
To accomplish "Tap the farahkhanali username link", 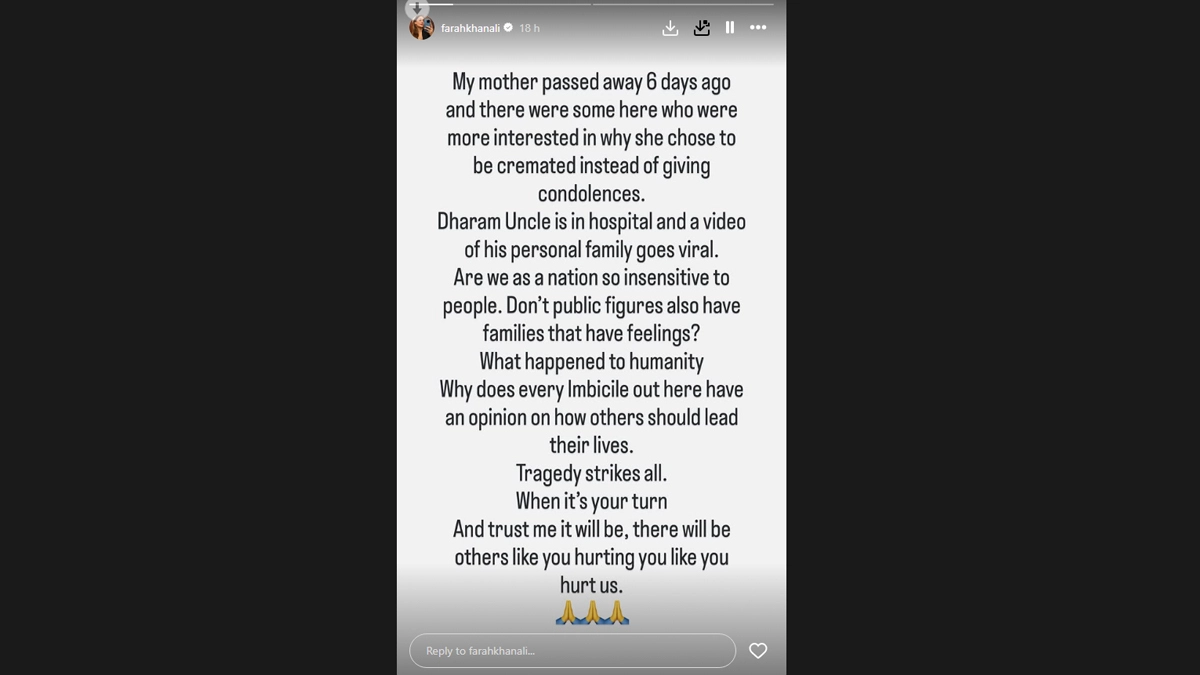I will (470, 28).
